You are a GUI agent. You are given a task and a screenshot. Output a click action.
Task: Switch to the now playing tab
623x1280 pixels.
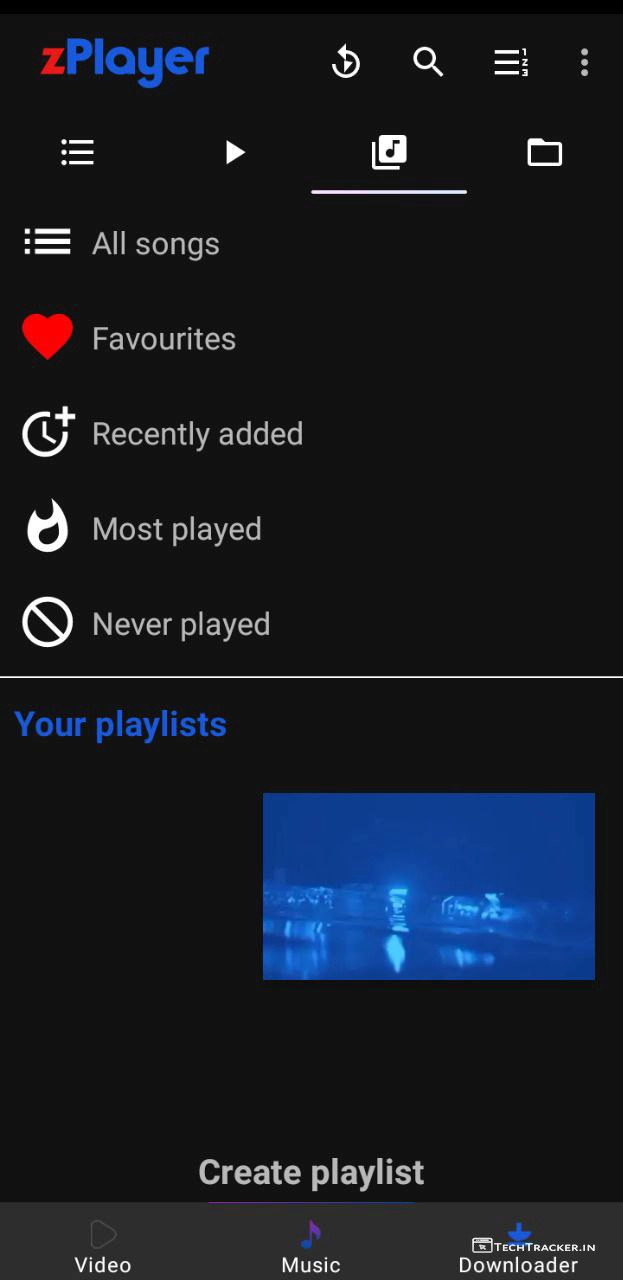click(x=234, y=152)
